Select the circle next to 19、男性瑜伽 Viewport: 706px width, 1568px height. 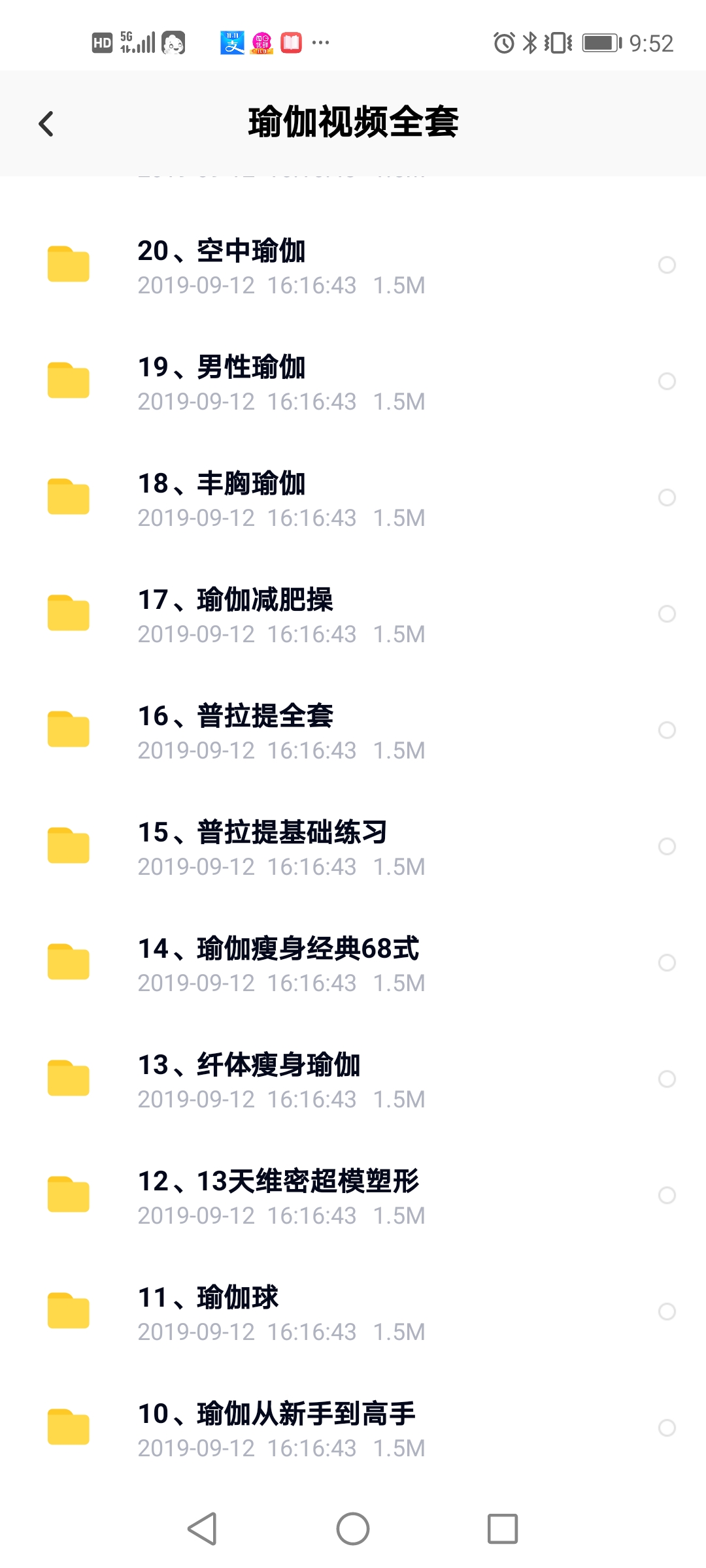click(667, 381)
